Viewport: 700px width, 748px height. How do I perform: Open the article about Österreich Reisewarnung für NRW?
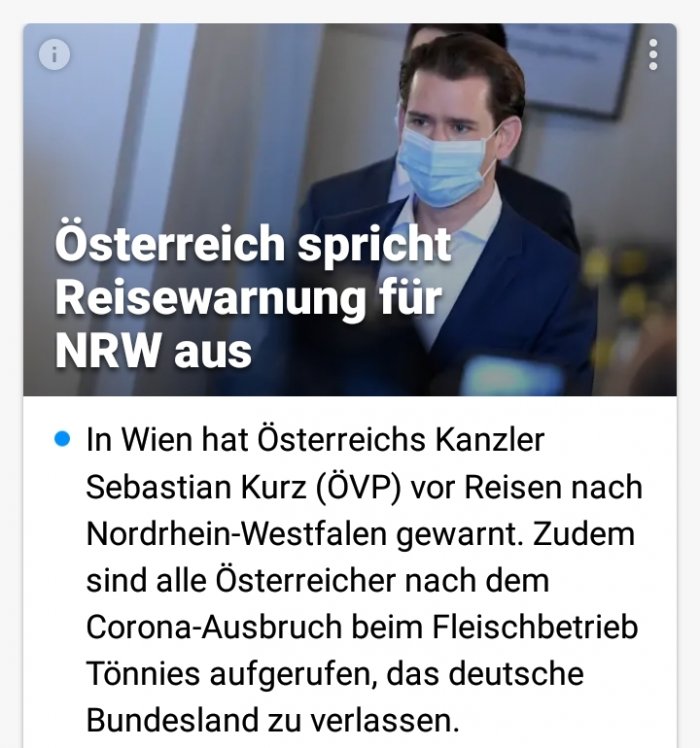point(252,298)
